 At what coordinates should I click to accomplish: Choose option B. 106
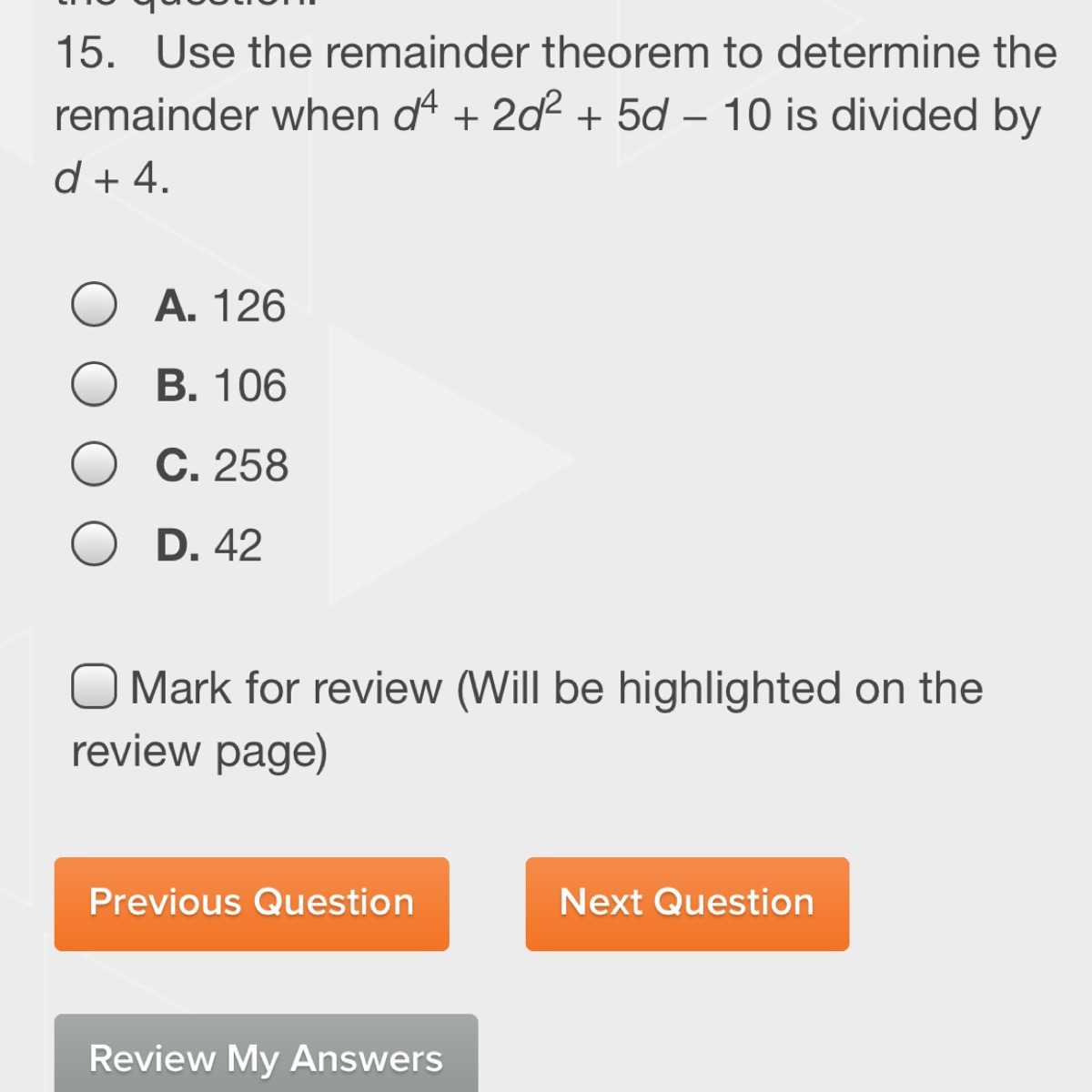(94, 385)
